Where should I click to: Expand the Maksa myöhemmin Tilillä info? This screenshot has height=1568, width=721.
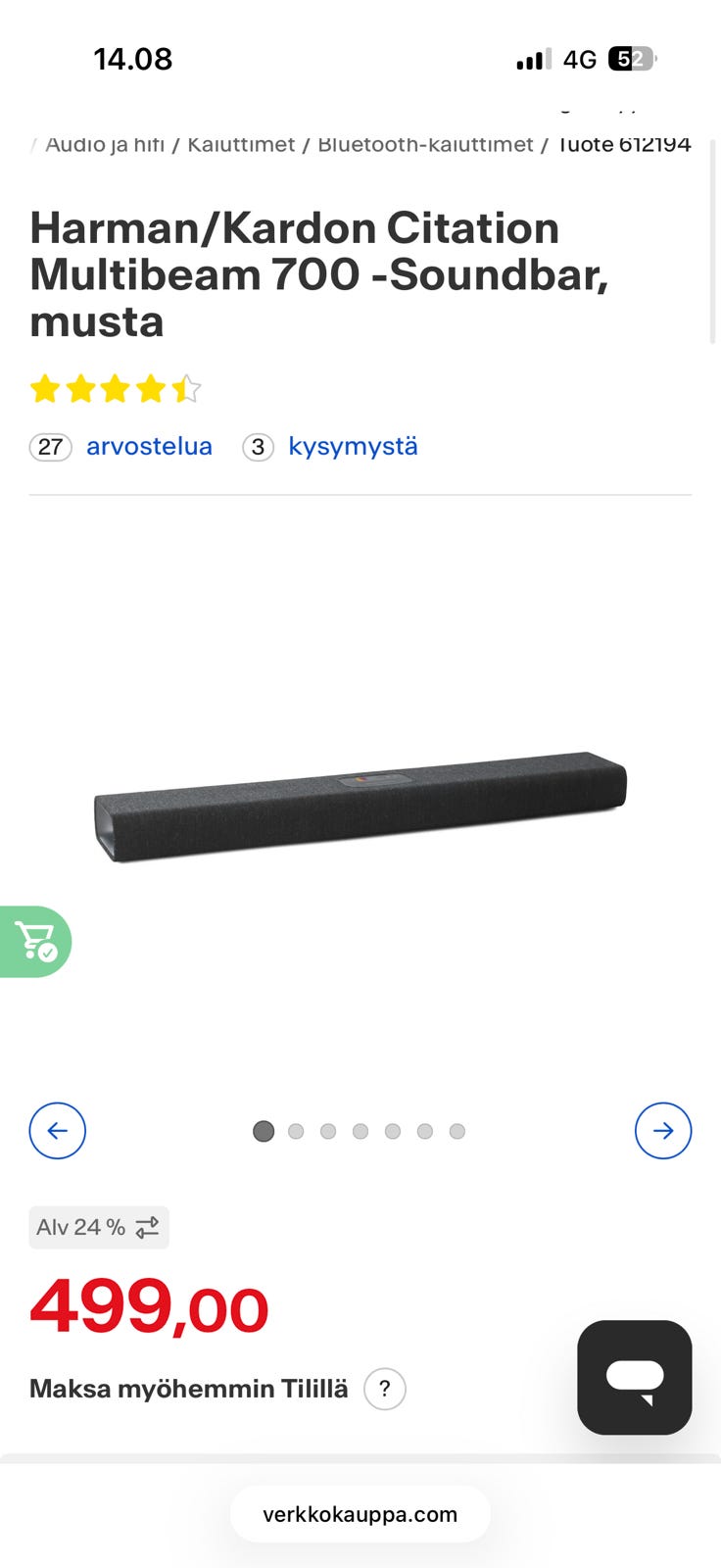(x=189, y=1388)
